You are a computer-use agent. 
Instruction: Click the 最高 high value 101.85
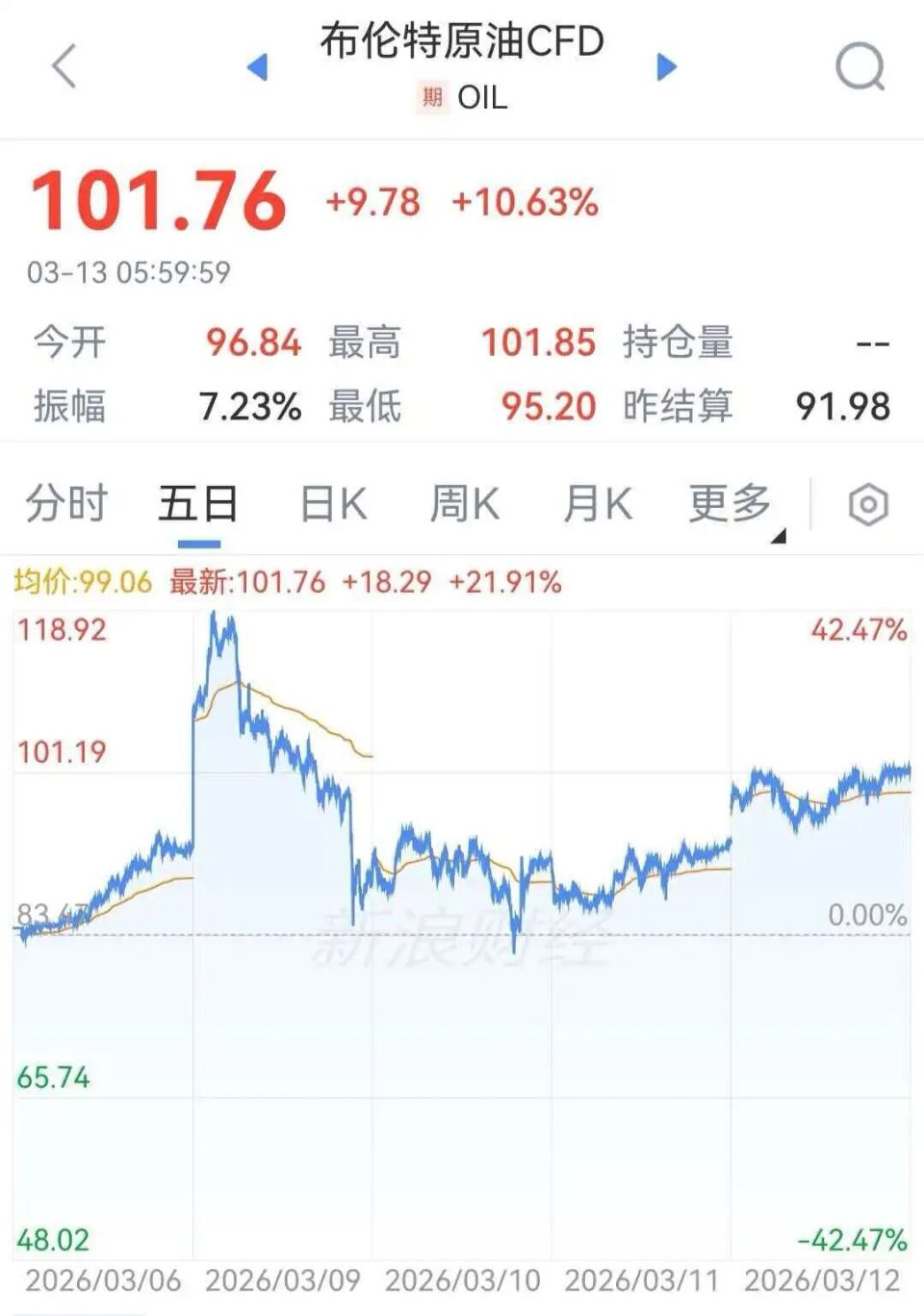(536, 342)
